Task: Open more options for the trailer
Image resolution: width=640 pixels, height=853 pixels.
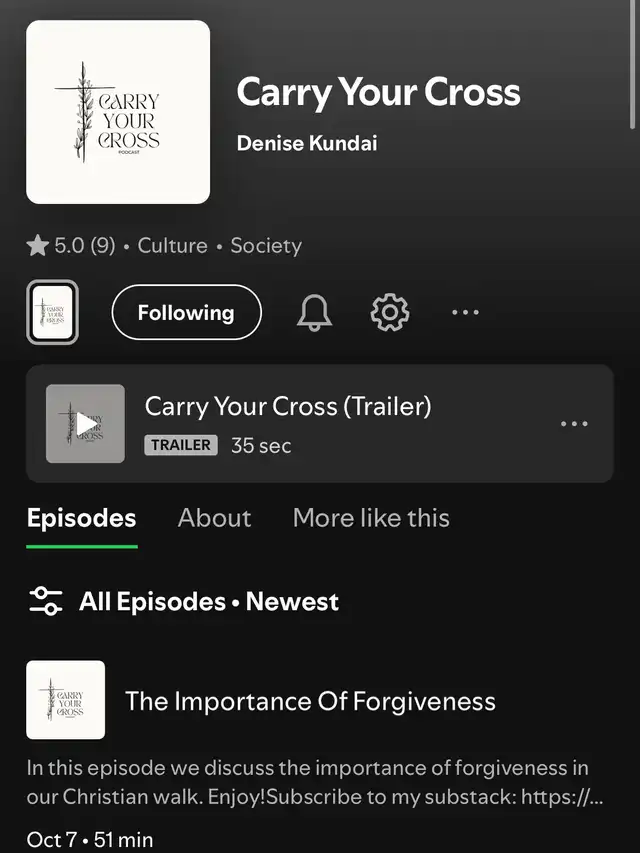Action: click(574, 424)
